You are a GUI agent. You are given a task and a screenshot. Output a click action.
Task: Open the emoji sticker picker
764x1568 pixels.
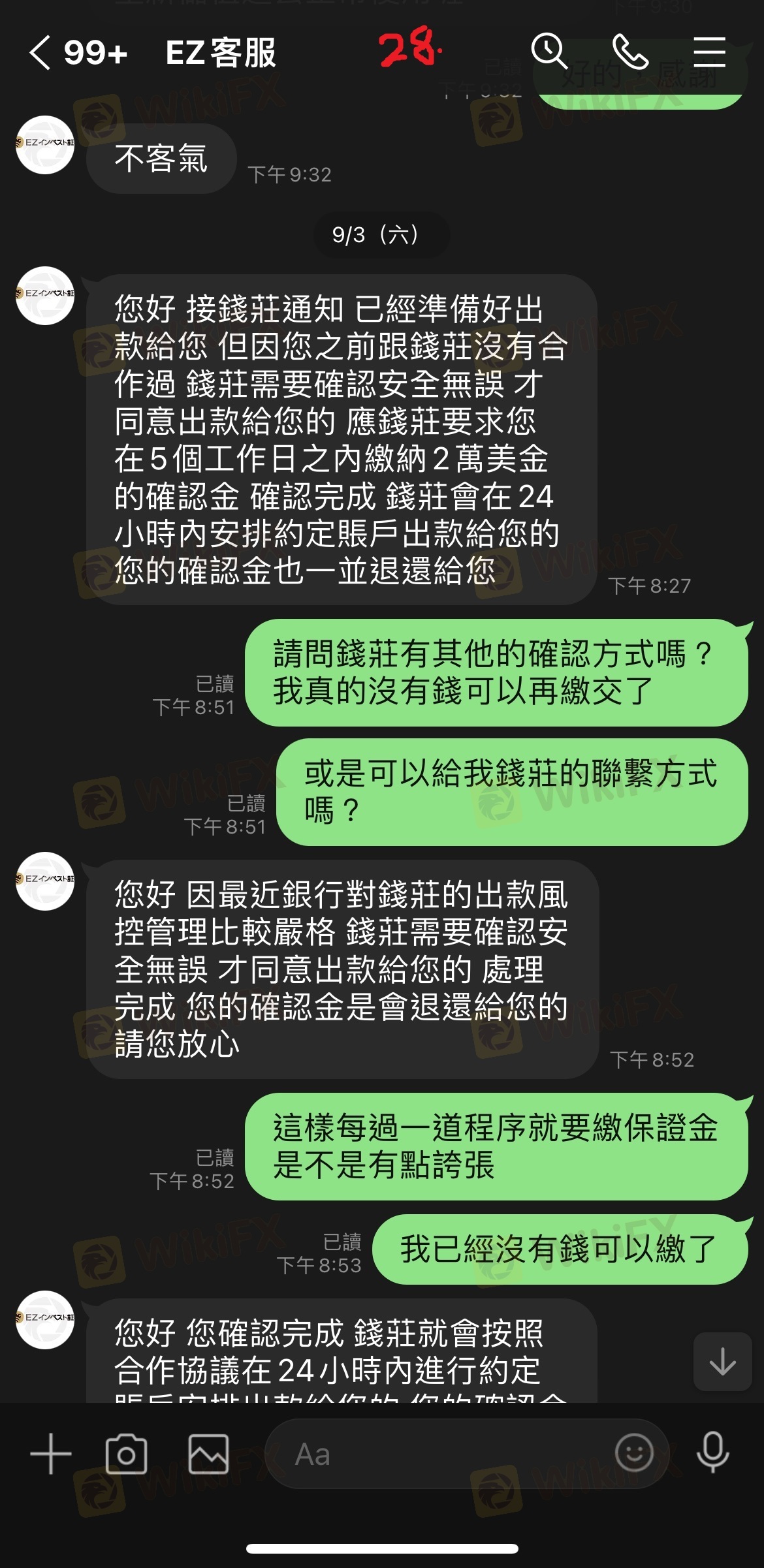tap(633, 1452)
